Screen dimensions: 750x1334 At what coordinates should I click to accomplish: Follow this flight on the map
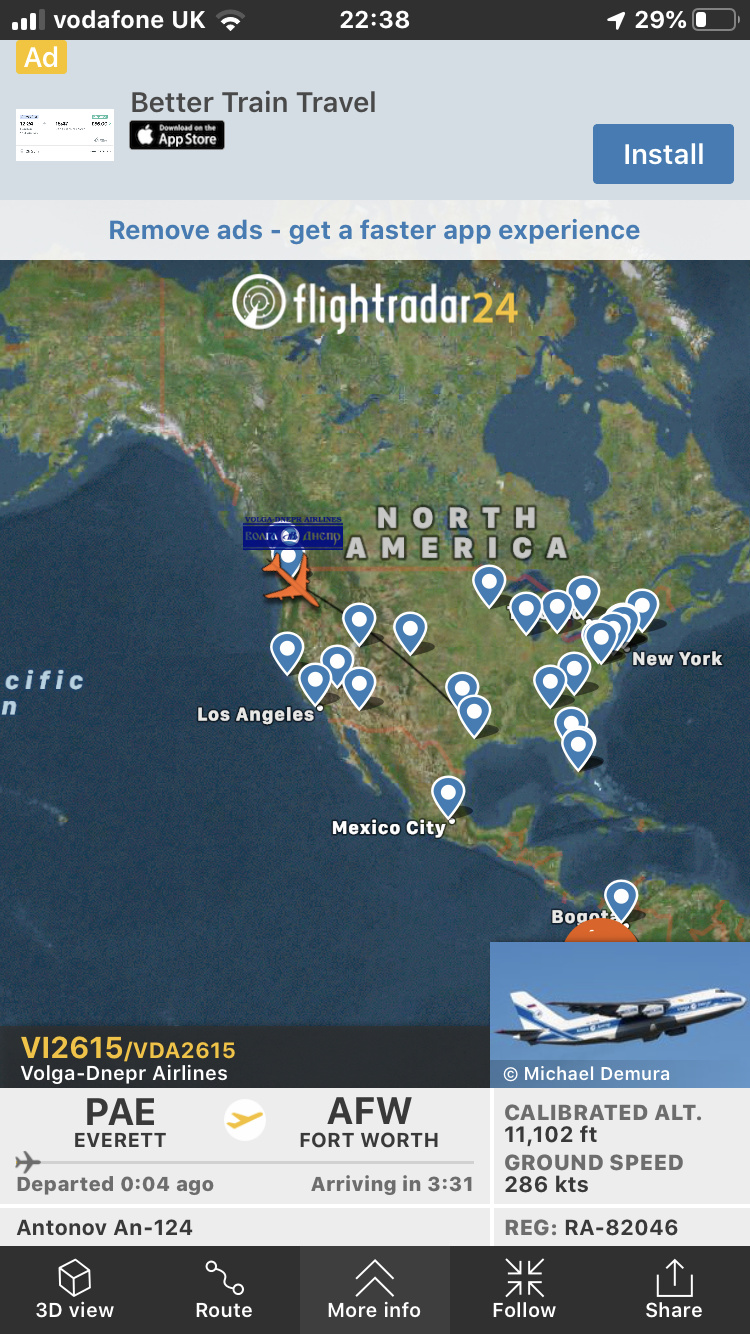click(524, 1289)
